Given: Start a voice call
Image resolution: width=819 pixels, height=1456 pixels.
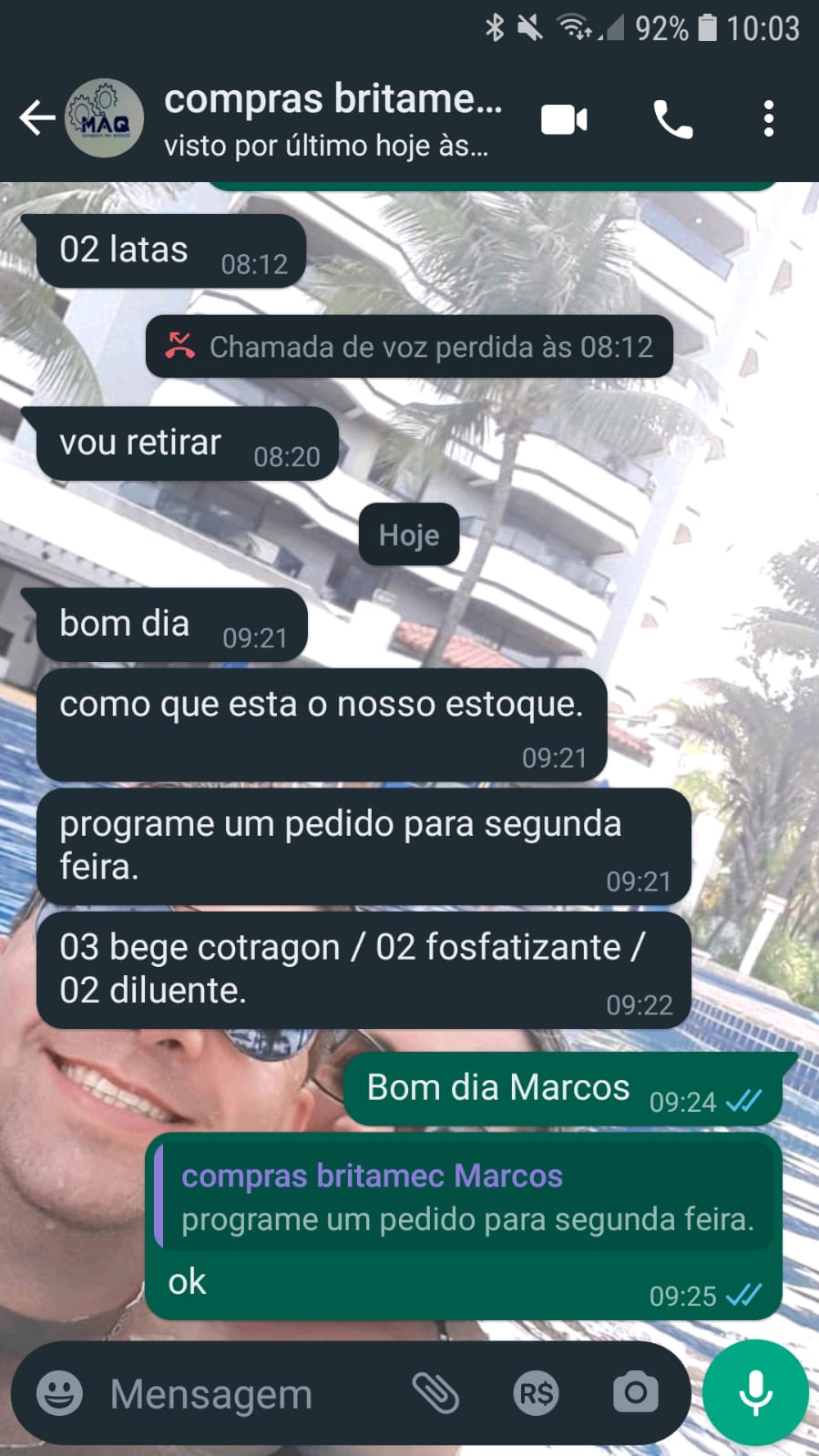Looking at the screenshot, I should coord(672,119).
